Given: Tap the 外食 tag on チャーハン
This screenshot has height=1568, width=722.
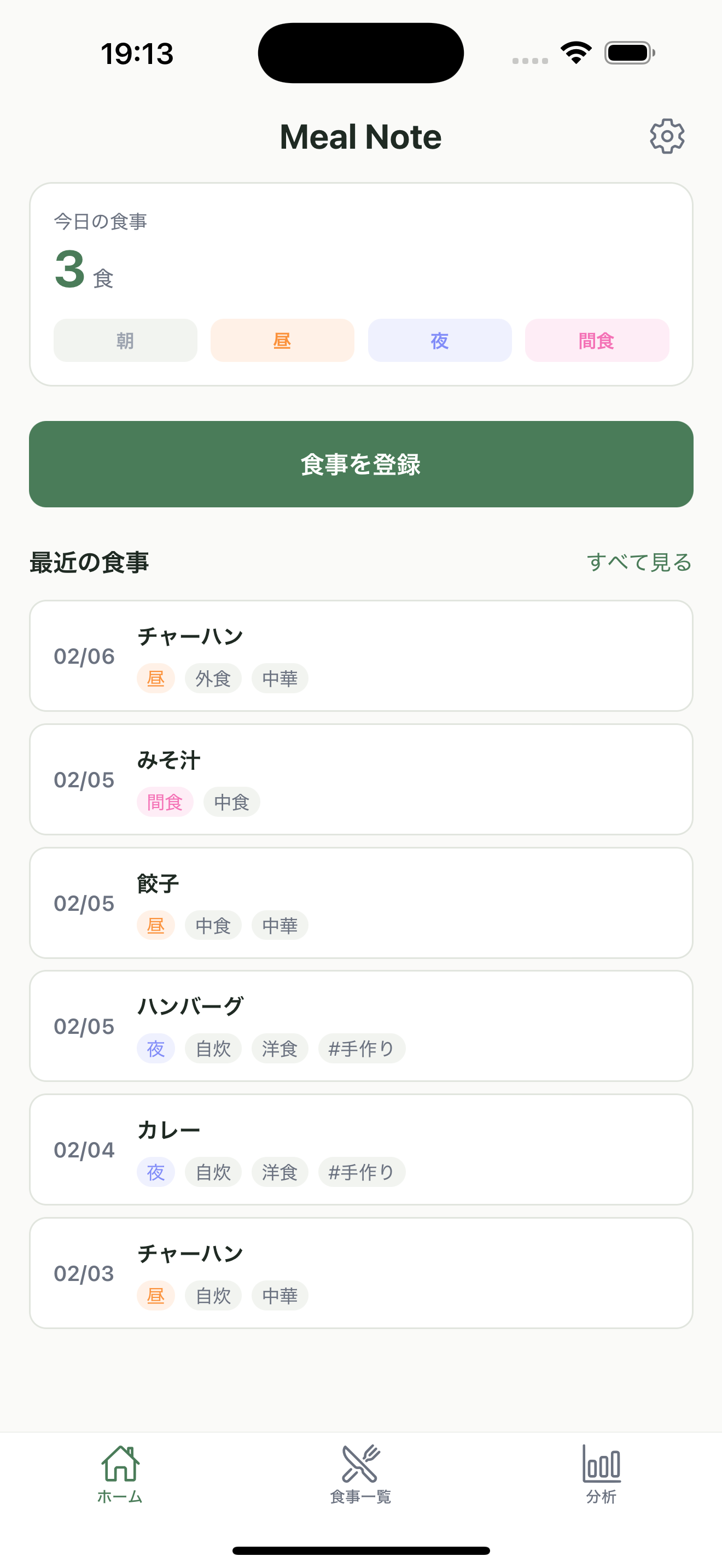Looking at the screenshot, I should click(212, 677).
